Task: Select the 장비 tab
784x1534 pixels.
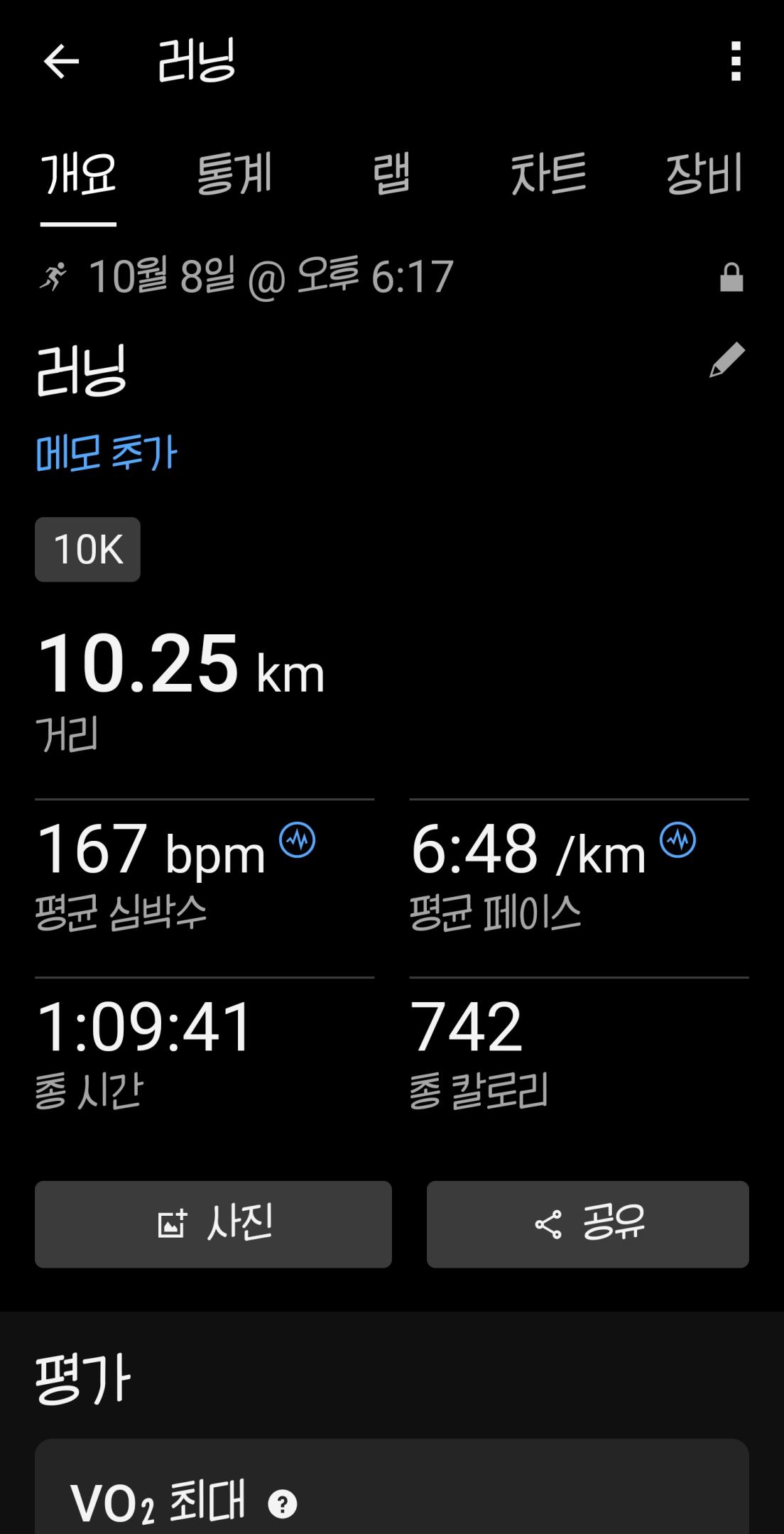Action: pyautogui.click(x=704, y=174)
